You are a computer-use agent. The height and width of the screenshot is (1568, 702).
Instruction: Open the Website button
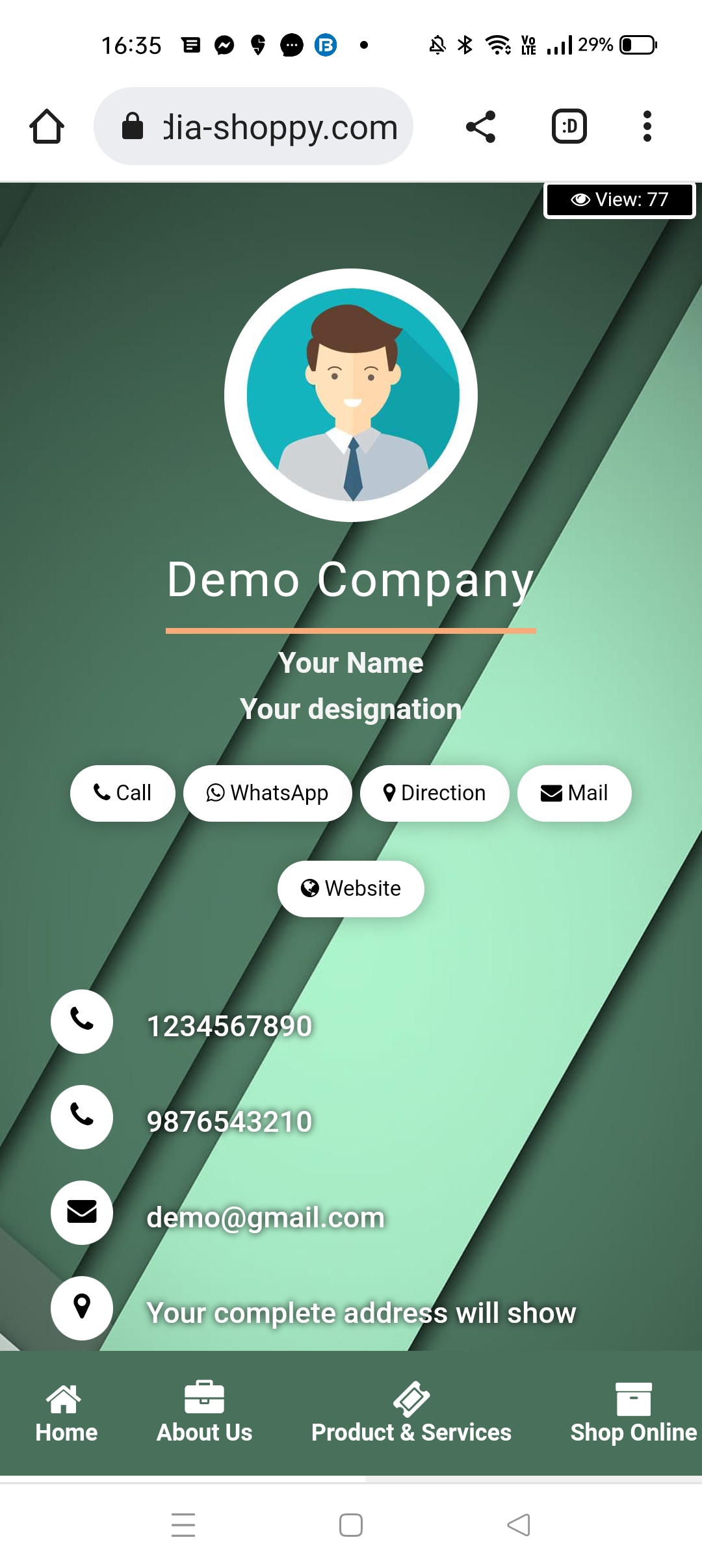coord(351,889)
